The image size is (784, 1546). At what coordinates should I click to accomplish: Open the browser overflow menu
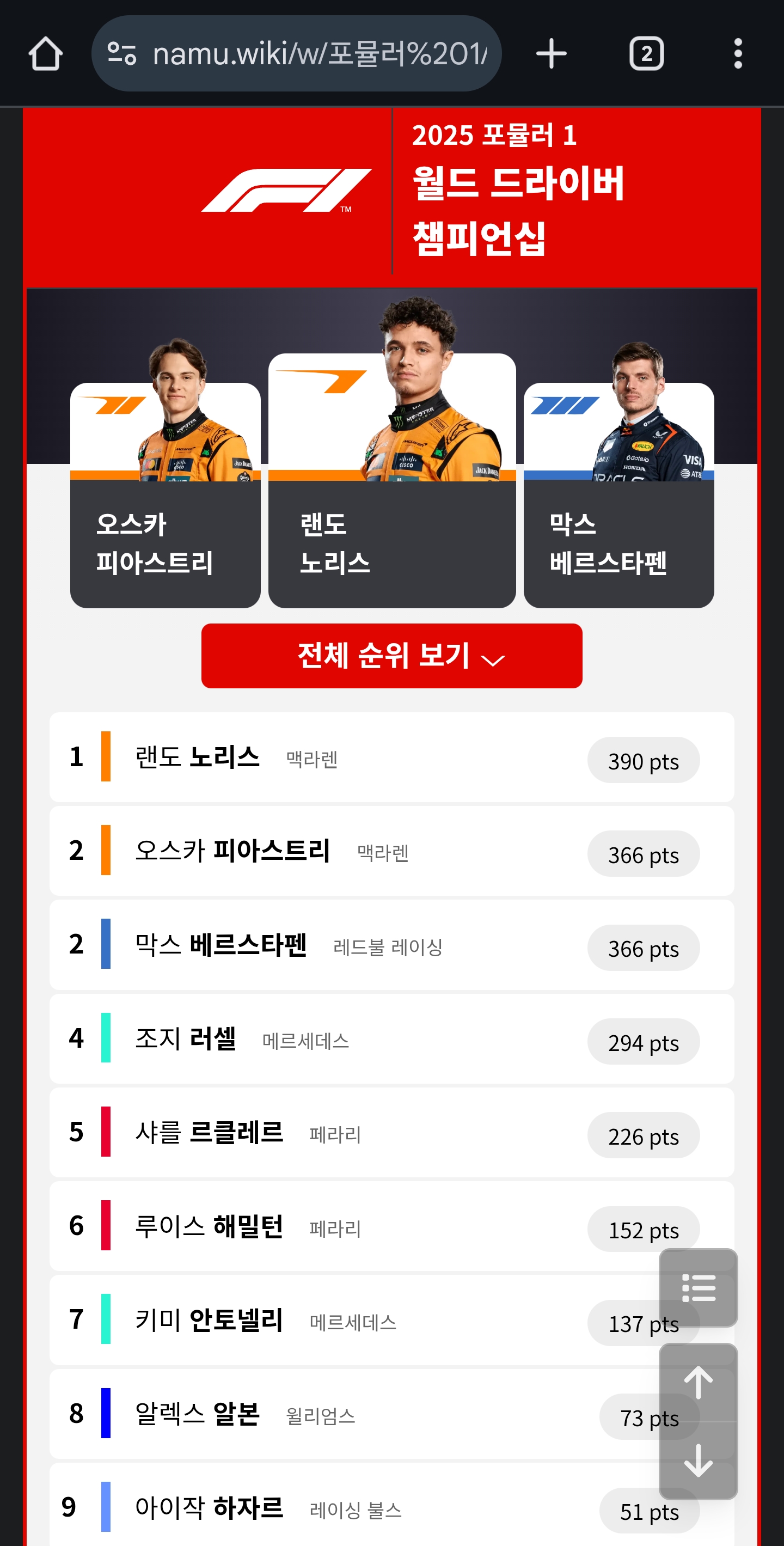pos(738,54)
